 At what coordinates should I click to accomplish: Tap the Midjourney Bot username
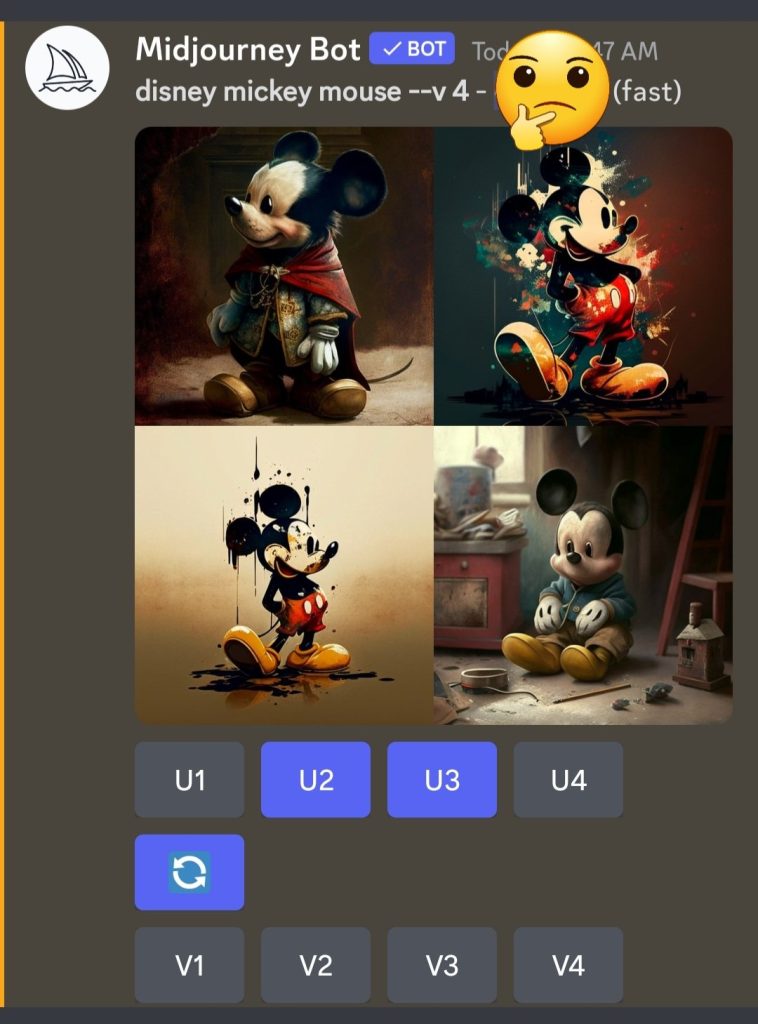tap(245, 48)
